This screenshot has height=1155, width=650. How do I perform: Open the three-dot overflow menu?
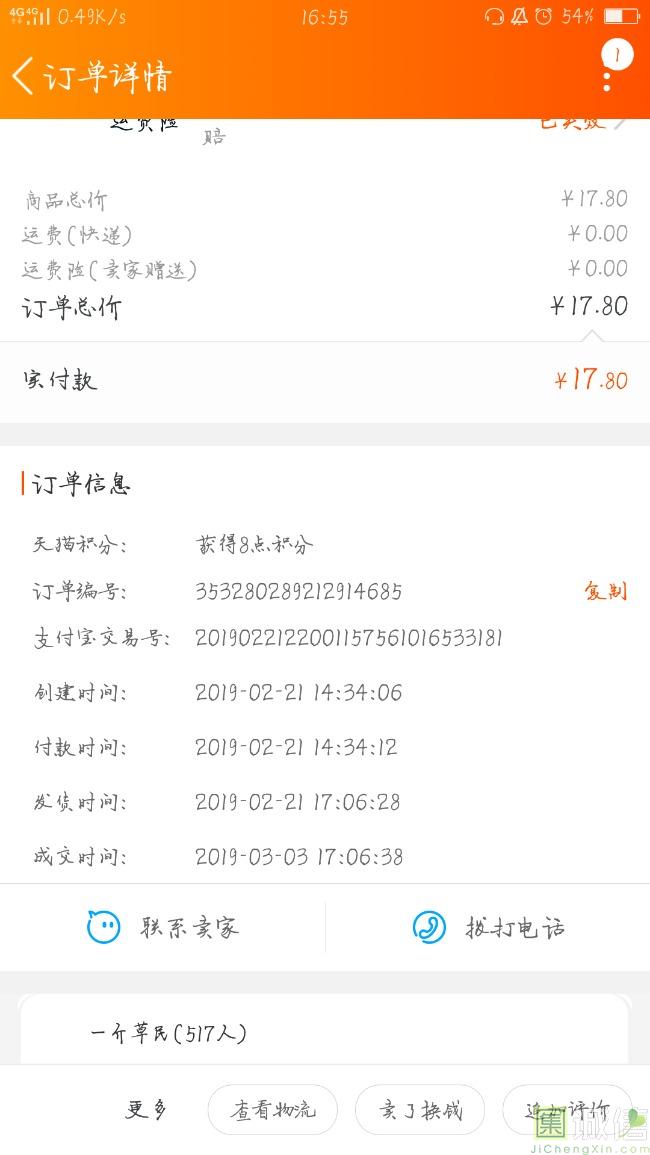607,74
